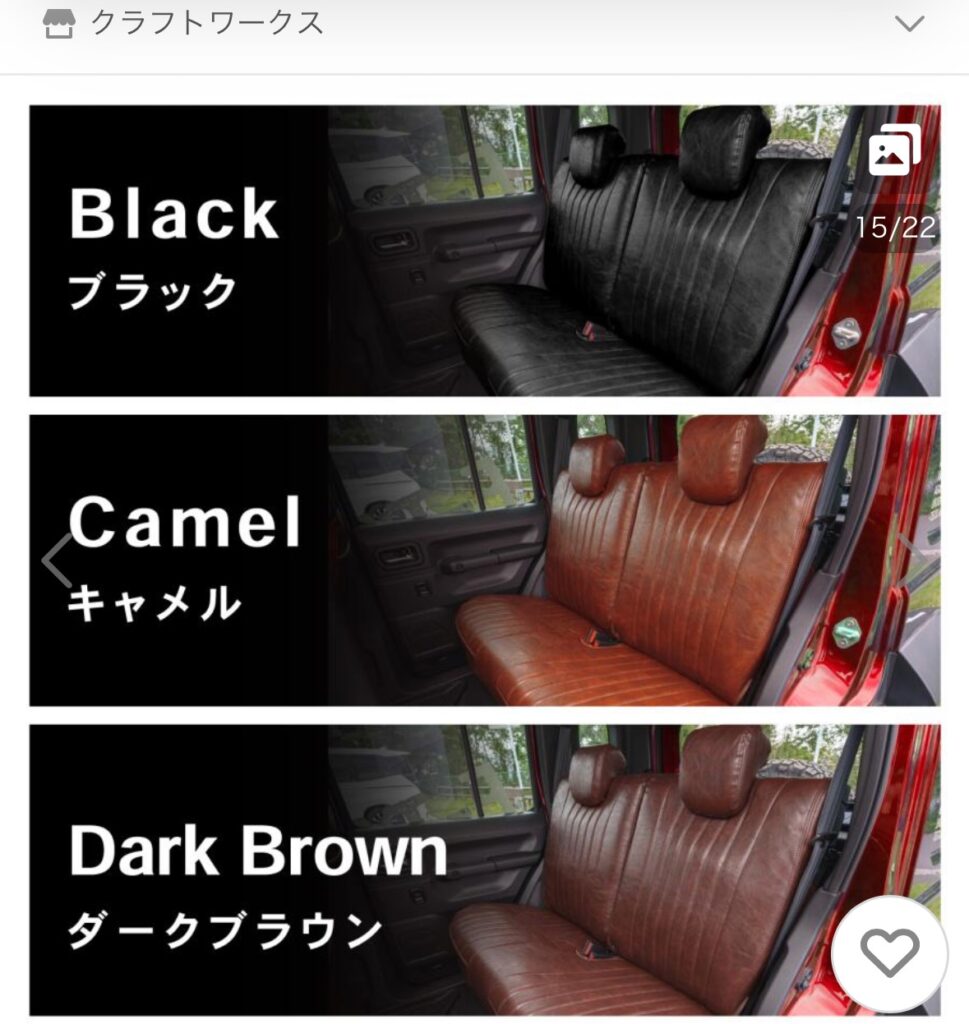Go to the previous product image
Screen dimensions: 969x1024
[x=57, y=561]
